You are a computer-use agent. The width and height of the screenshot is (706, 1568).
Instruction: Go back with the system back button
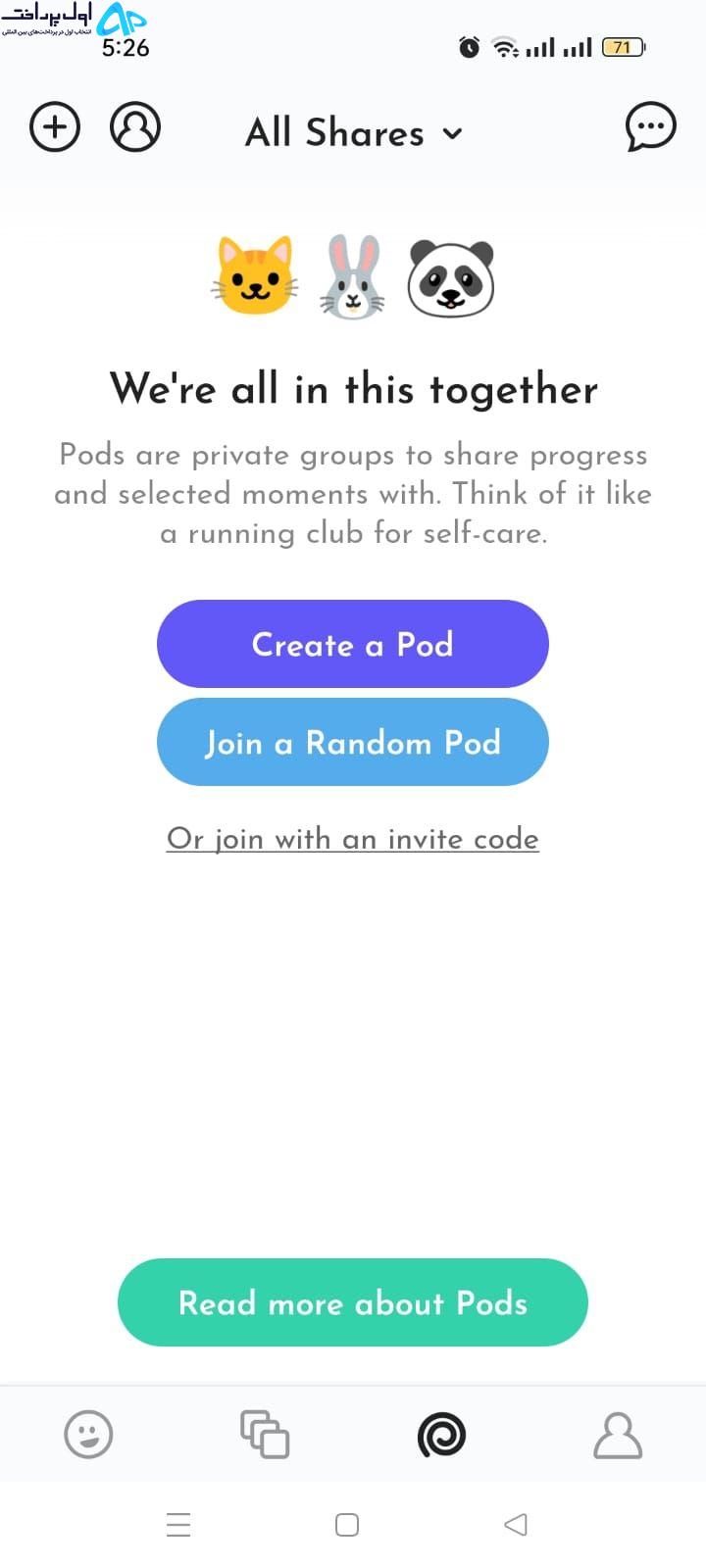point(516,1525)
